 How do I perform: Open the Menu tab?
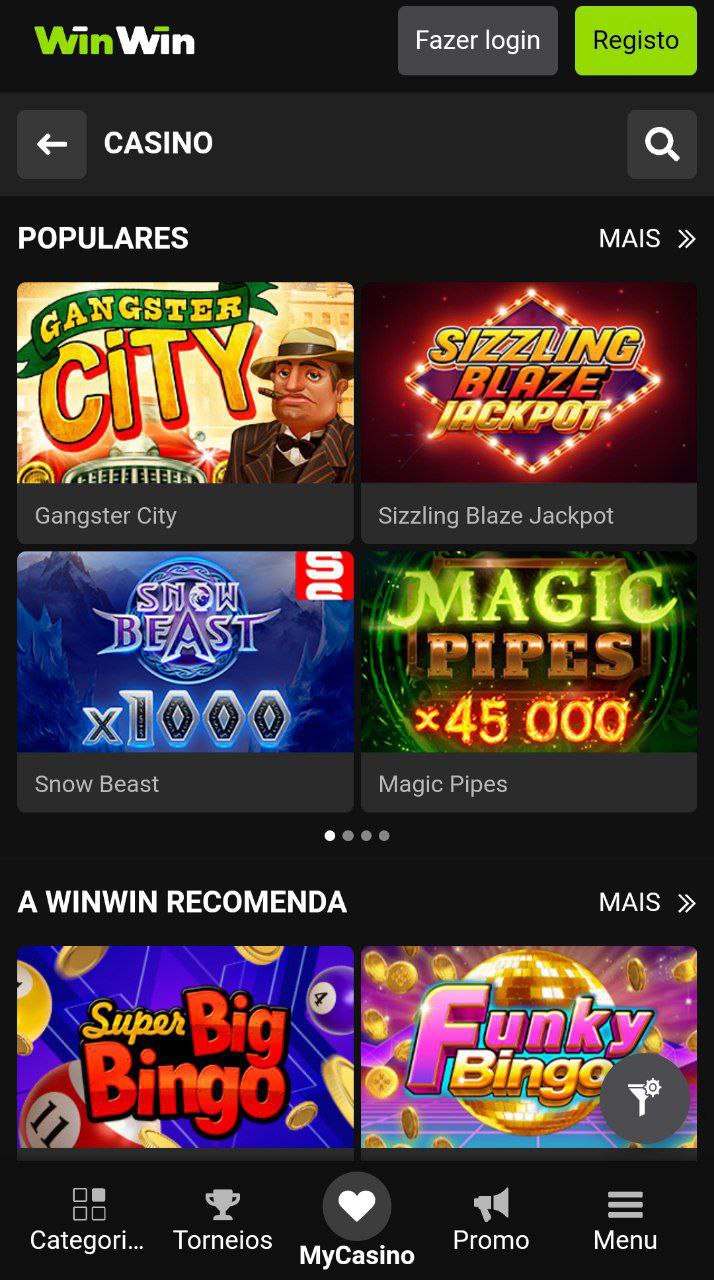[625, 1220]
